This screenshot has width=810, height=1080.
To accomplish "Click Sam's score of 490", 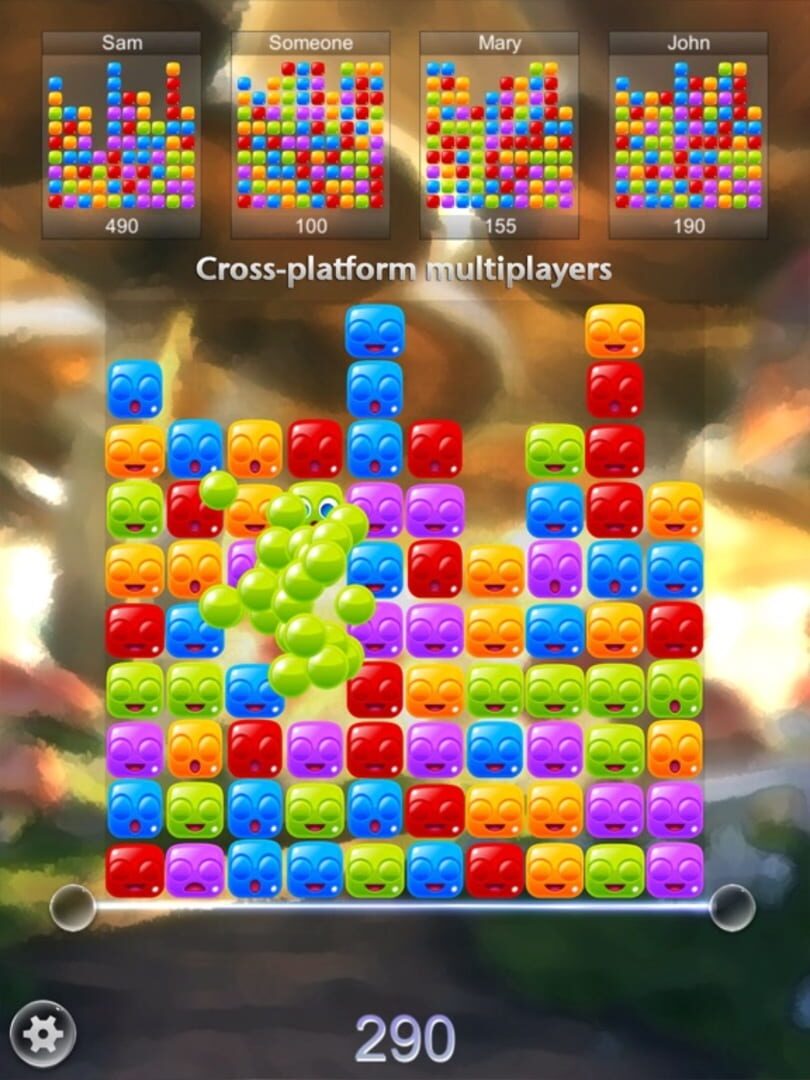I will [122, 227].
